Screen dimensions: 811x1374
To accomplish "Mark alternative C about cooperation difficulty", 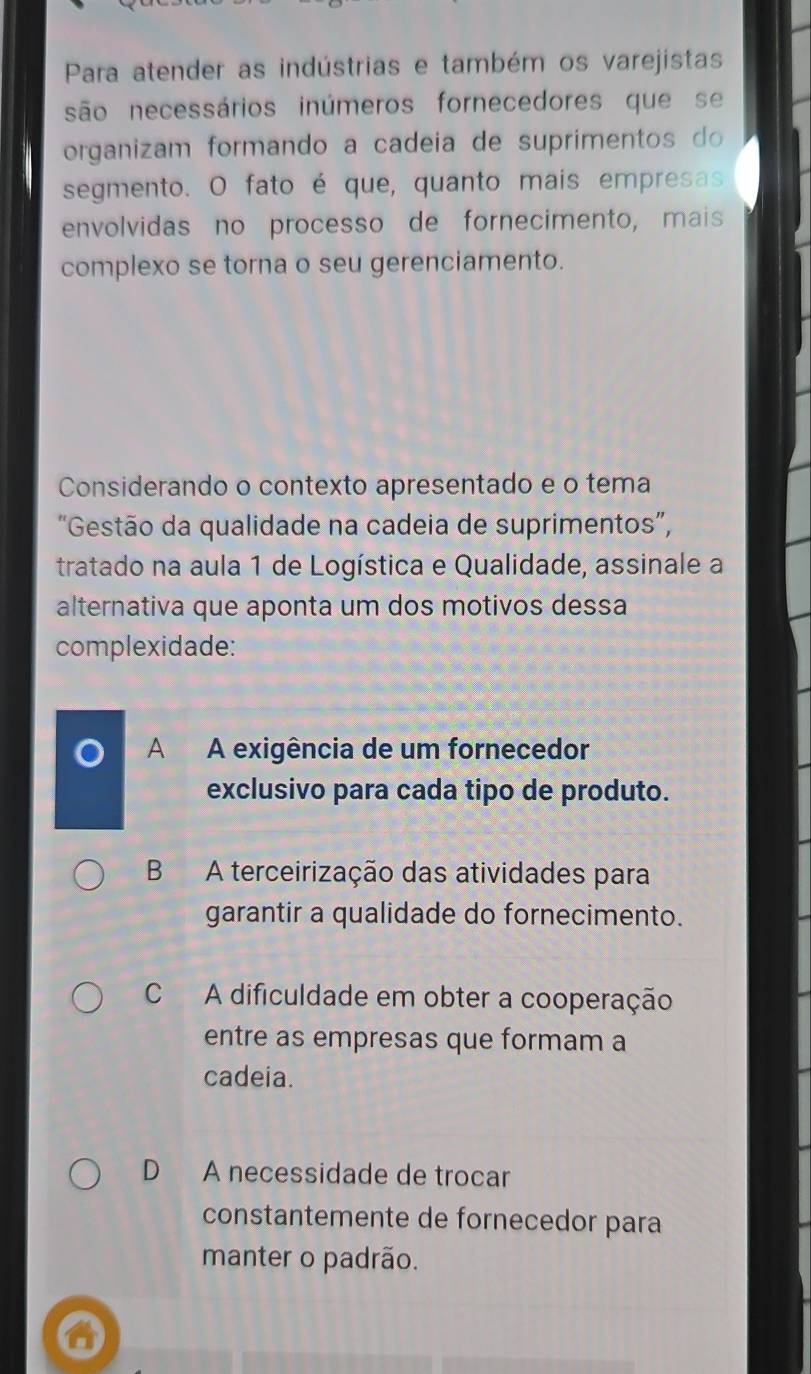I will [90, 999].
